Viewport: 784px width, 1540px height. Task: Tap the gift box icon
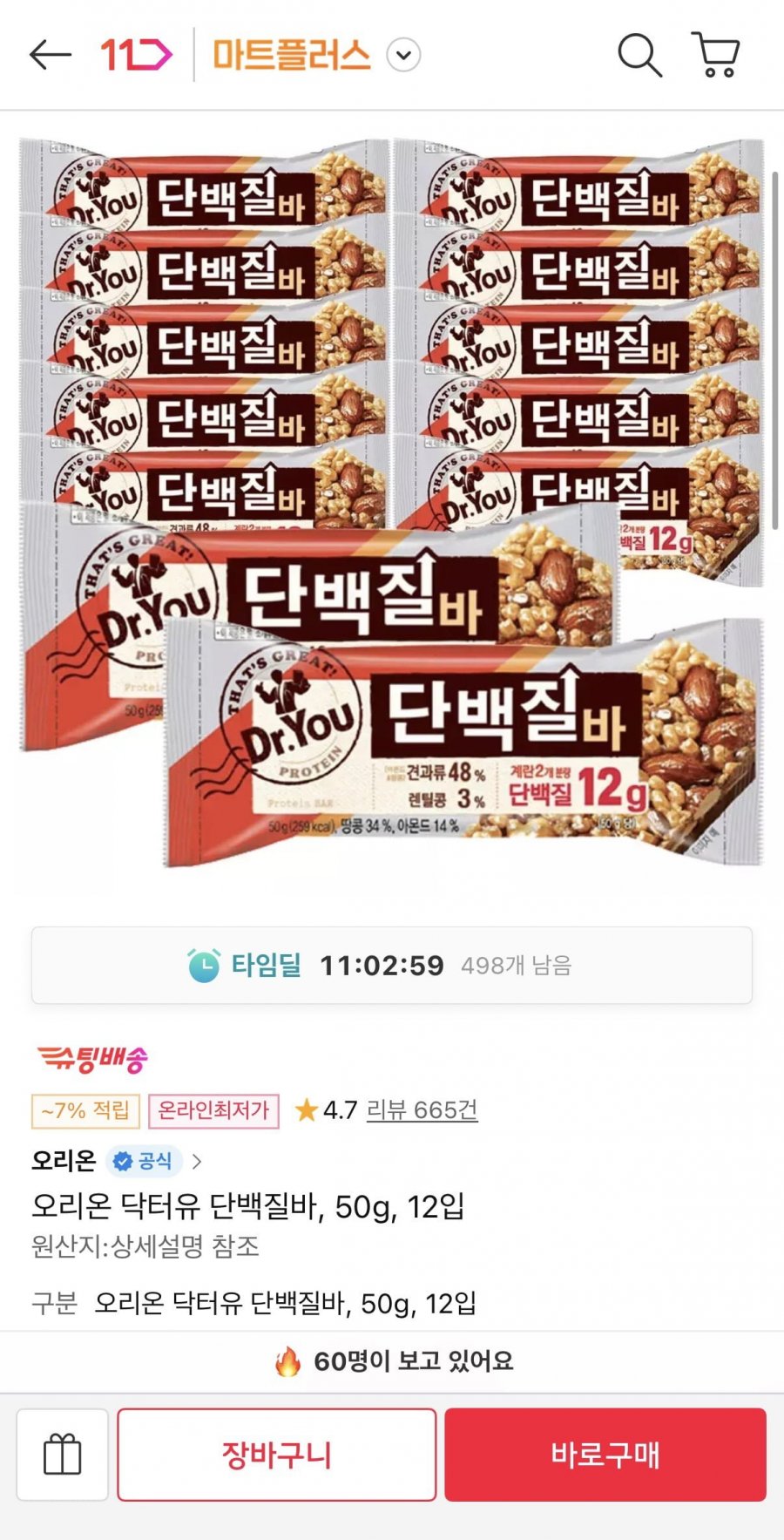click(x=59, y=1454)
